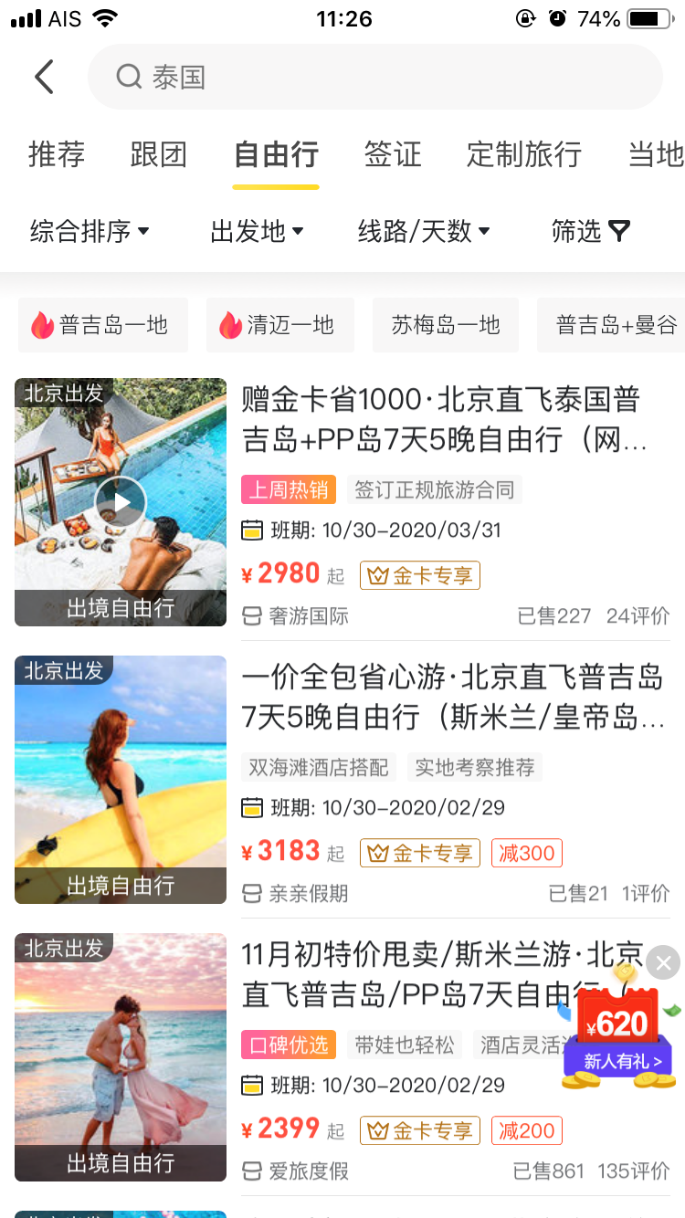This screenshot has width=685, height=1218.
Task: Open the 一价全包省心游 trip at ¥3183
Action: point(342,780)
